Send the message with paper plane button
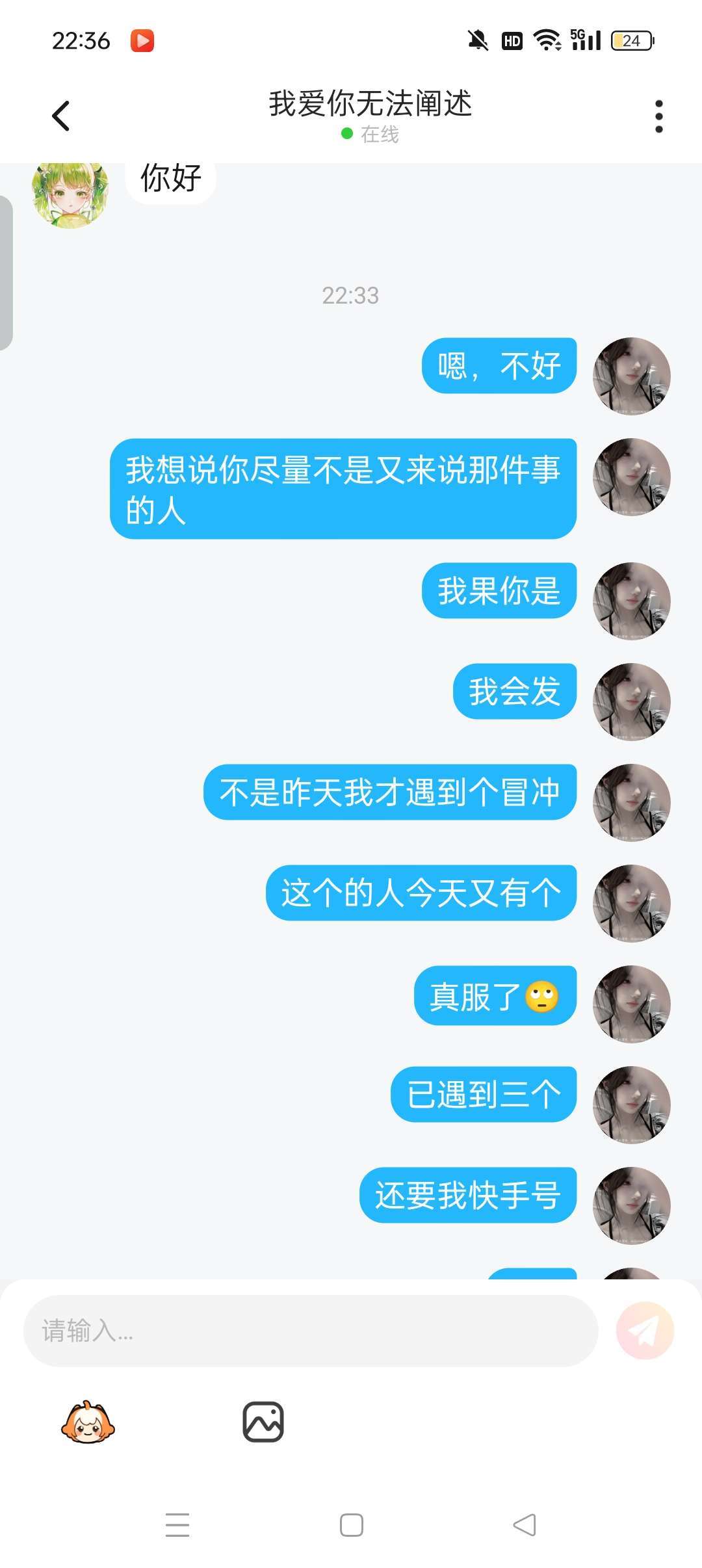Screen dimensions: 702x1568 (645, 1331)
